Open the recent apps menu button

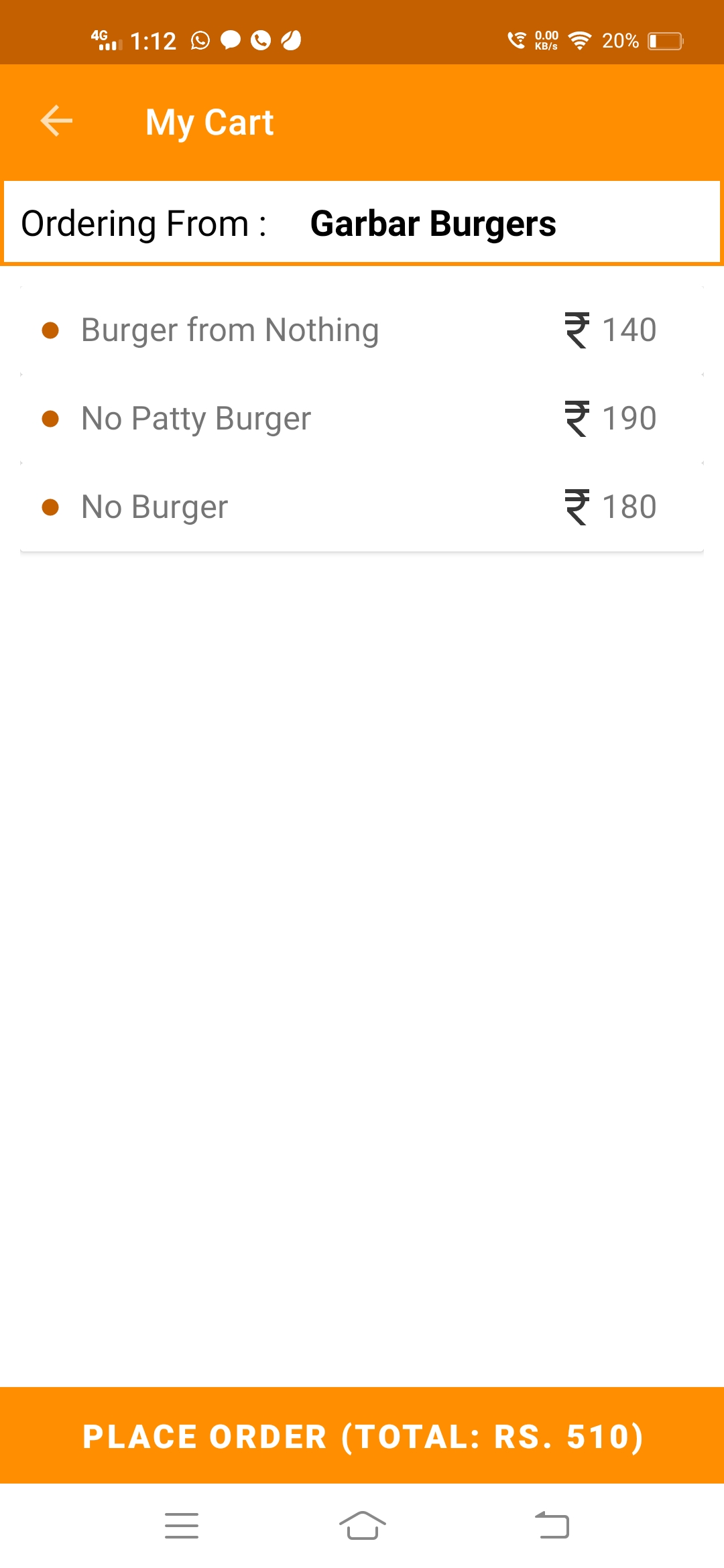(182, 1524)
